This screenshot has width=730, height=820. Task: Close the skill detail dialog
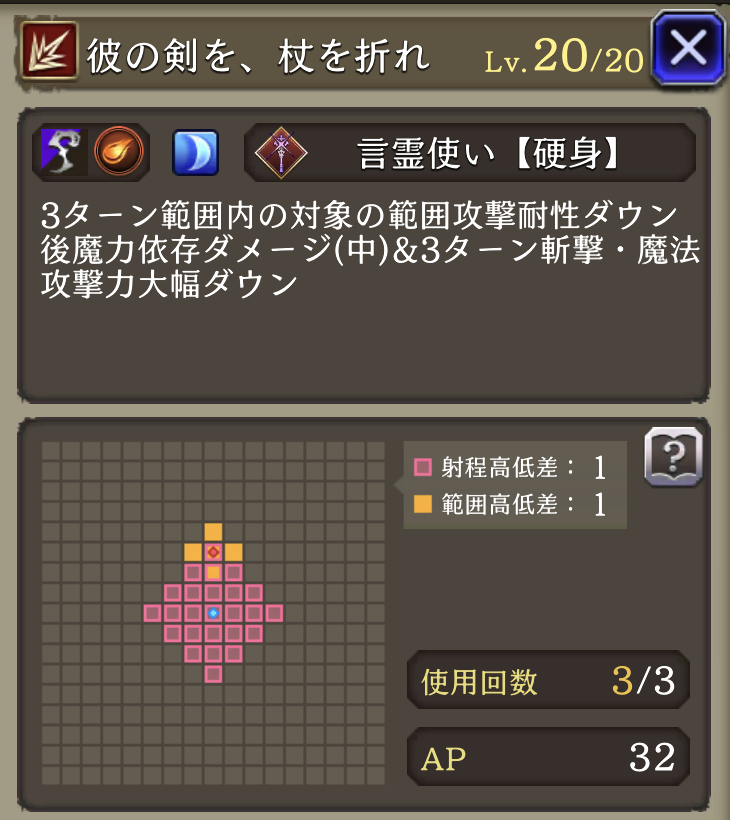pos(687,48)
